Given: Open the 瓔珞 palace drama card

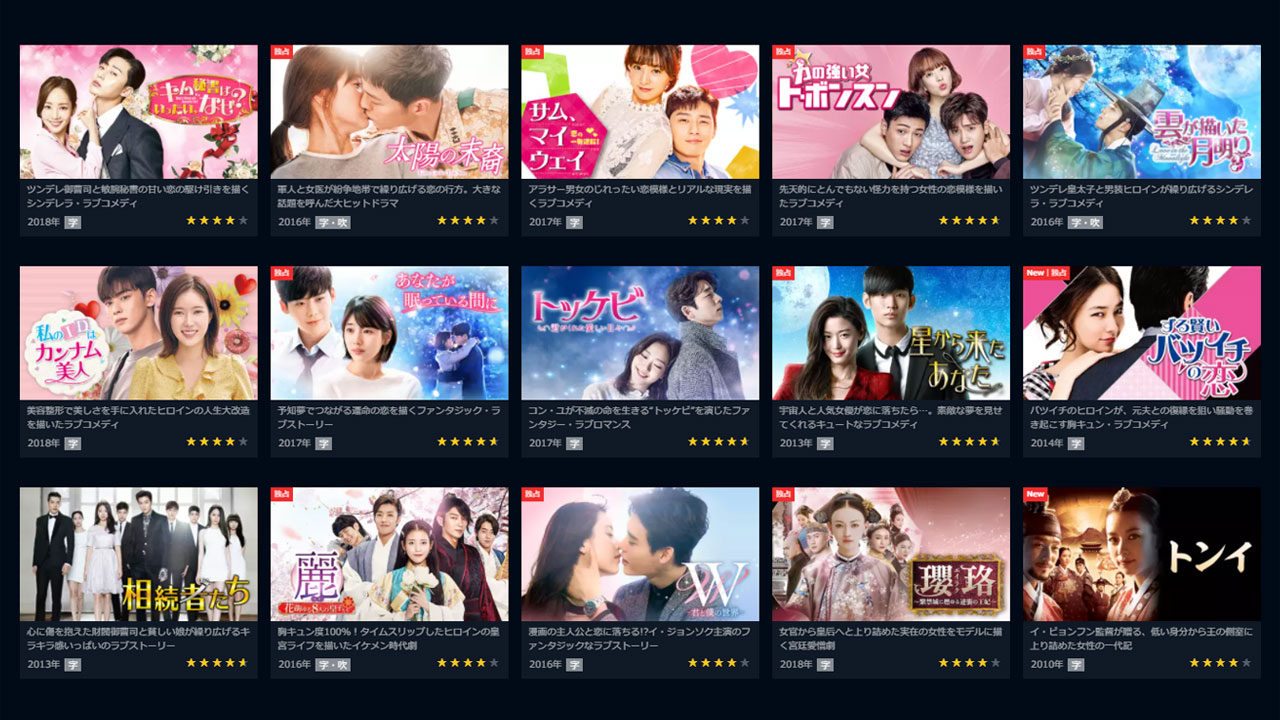Looking at the screenshot, I should click(x=891, y=554).
